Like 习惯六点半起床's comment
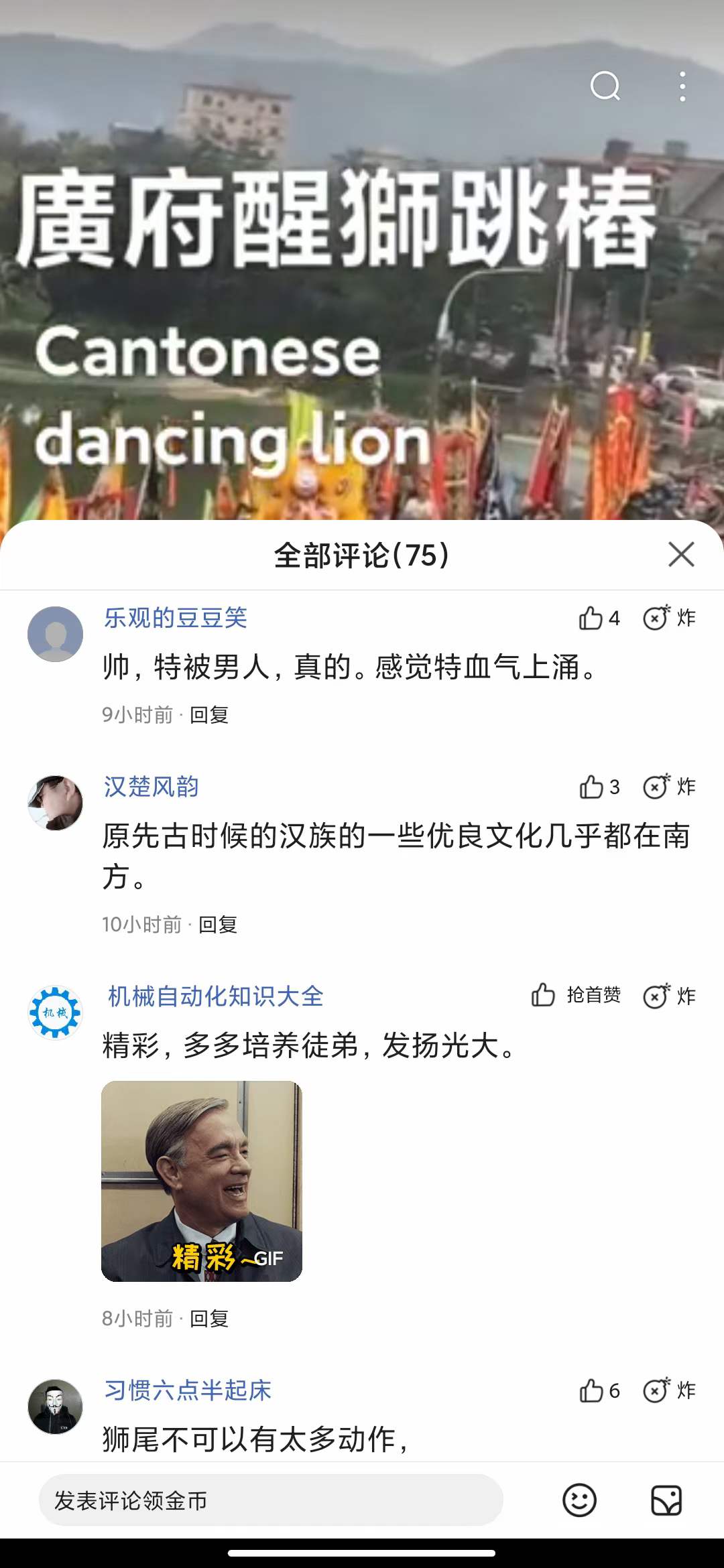724x1568 pixels. [x=599, y=1390]
